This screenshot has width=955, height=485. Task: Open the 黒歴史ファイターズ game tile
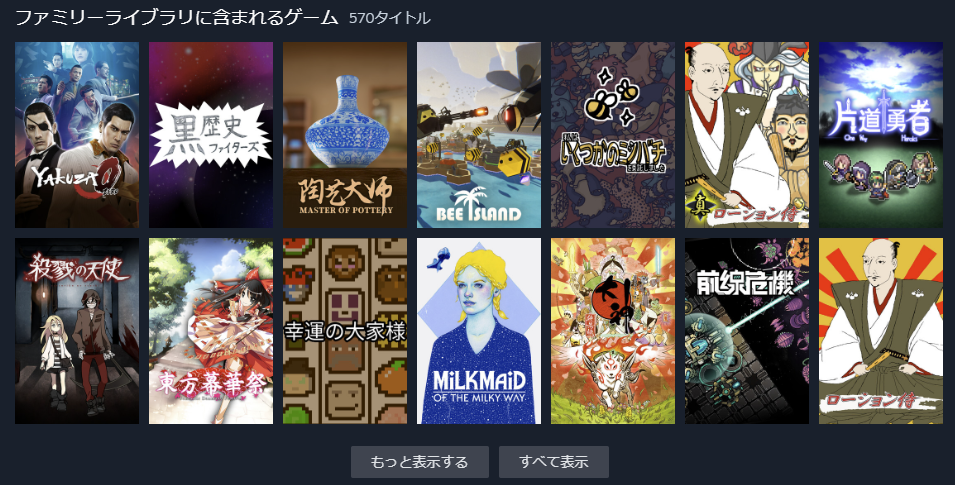211,135
